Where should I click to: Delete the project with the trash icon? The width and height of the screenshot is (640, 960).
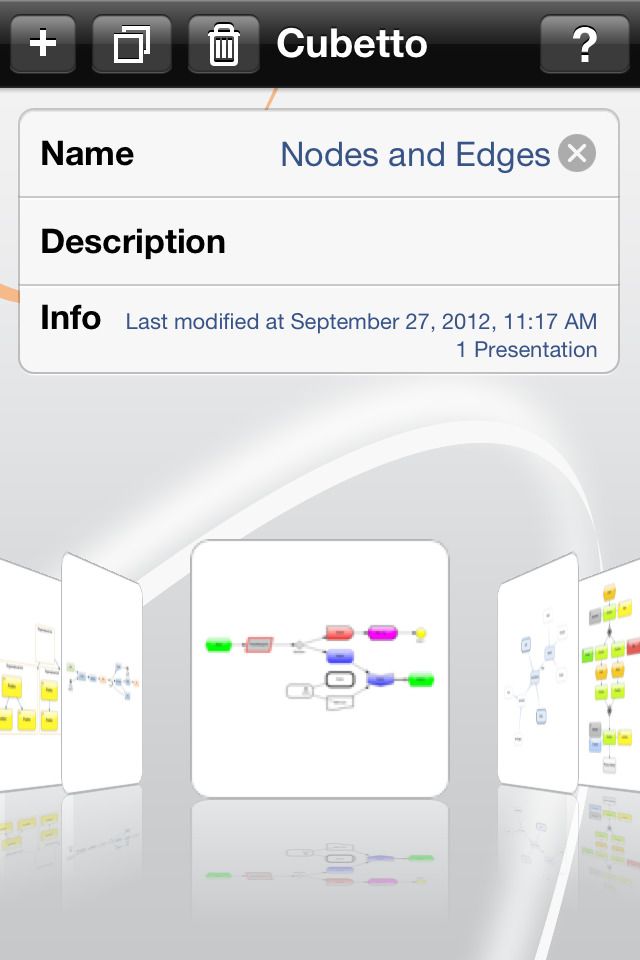[224, 45]
